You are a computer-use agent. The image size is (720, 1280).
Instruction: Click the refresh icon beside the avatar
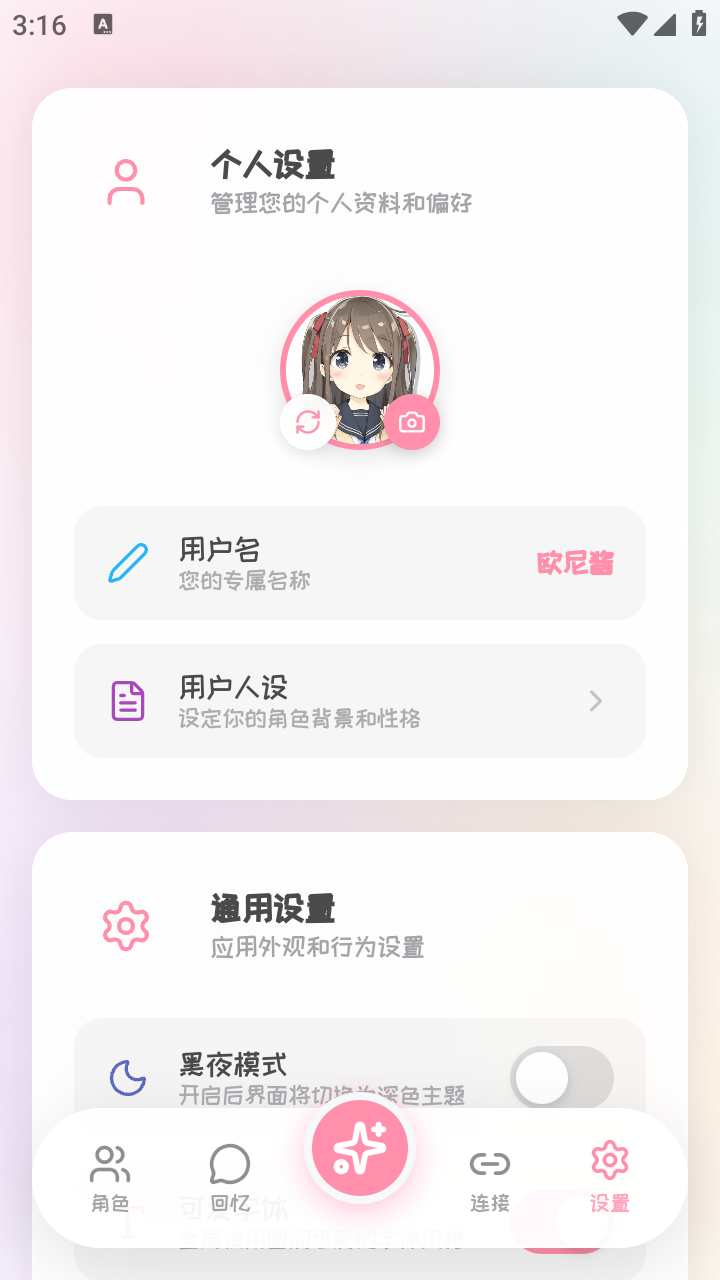tap(307, 422)
